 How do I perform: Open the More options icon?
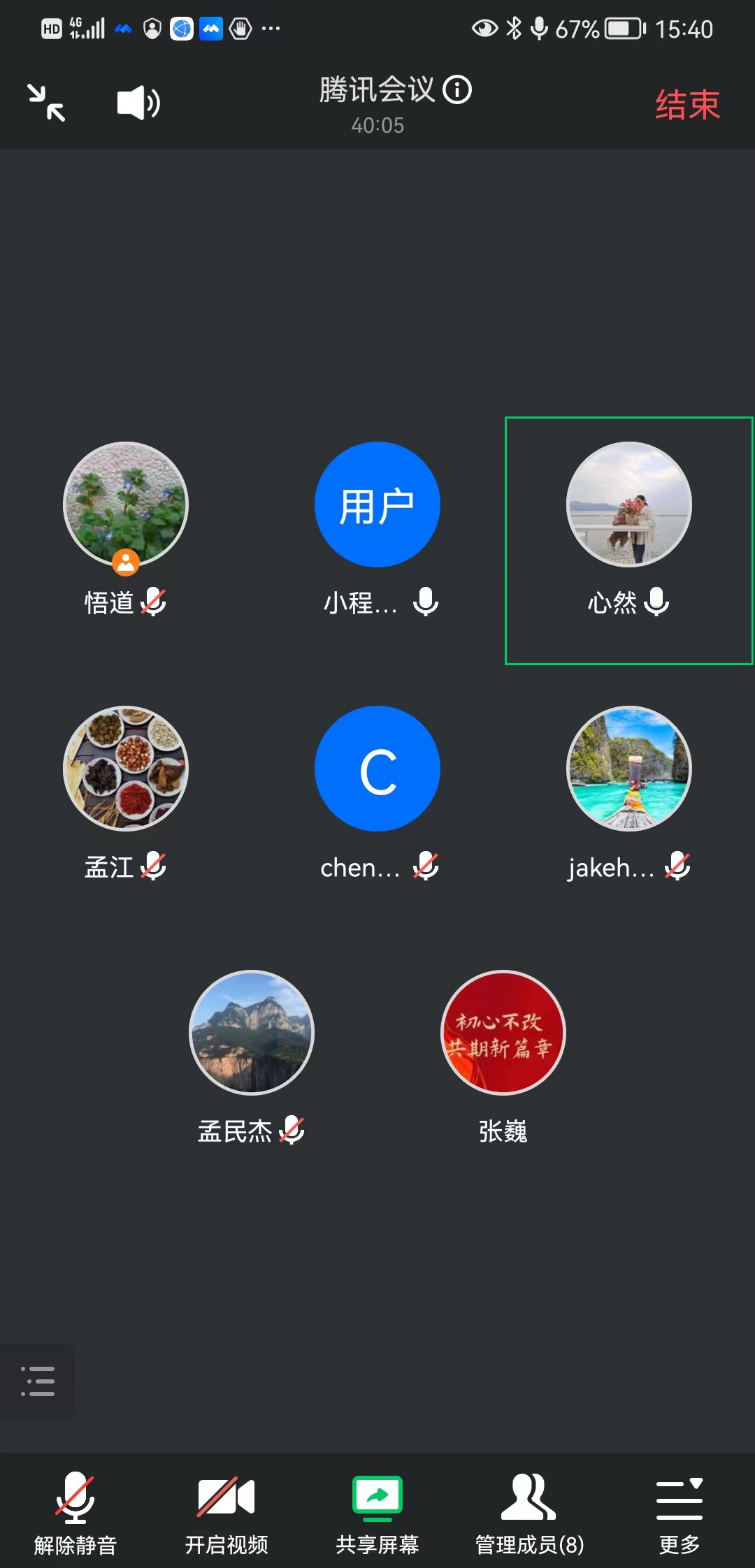click(679, 1495)
